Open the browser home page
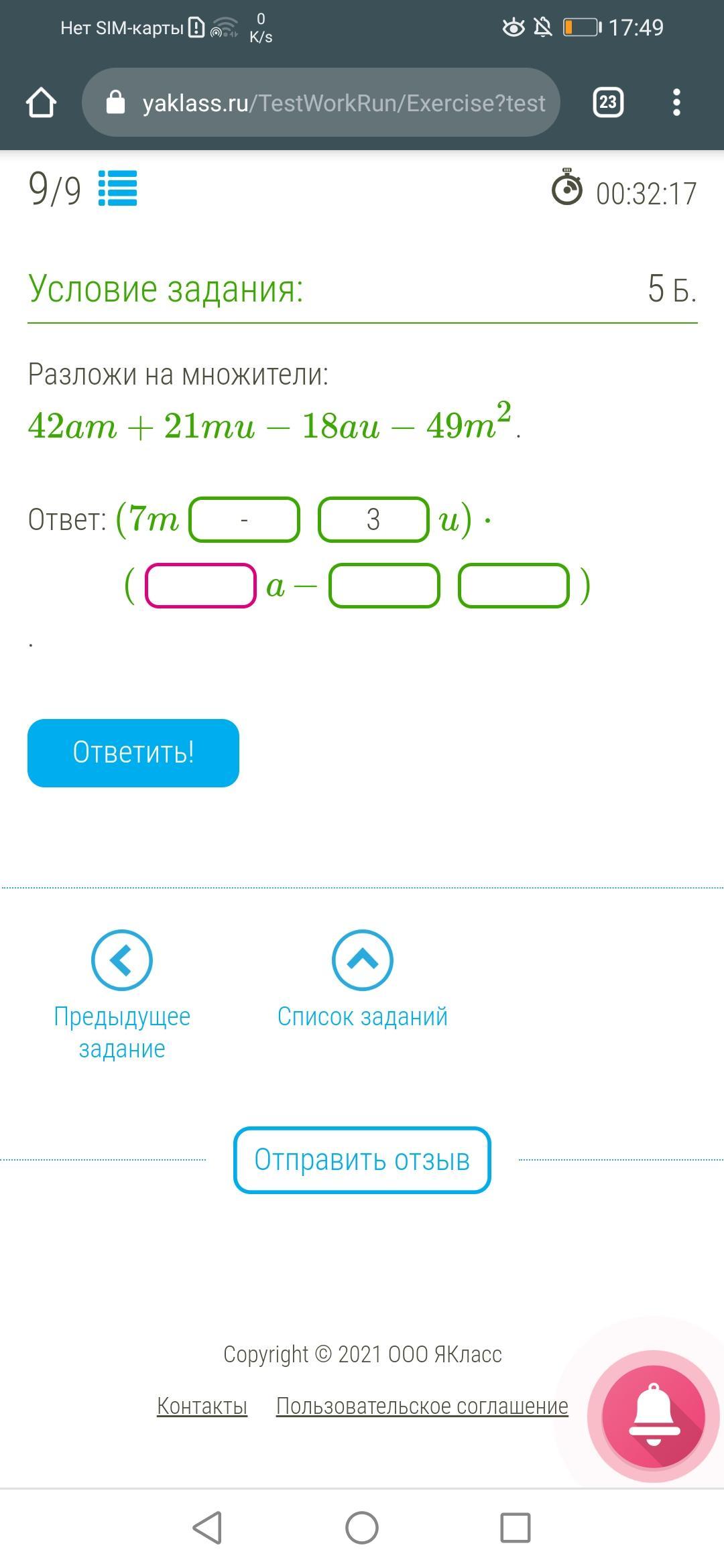The image size is (724, 1568). [x=41, y=103]
